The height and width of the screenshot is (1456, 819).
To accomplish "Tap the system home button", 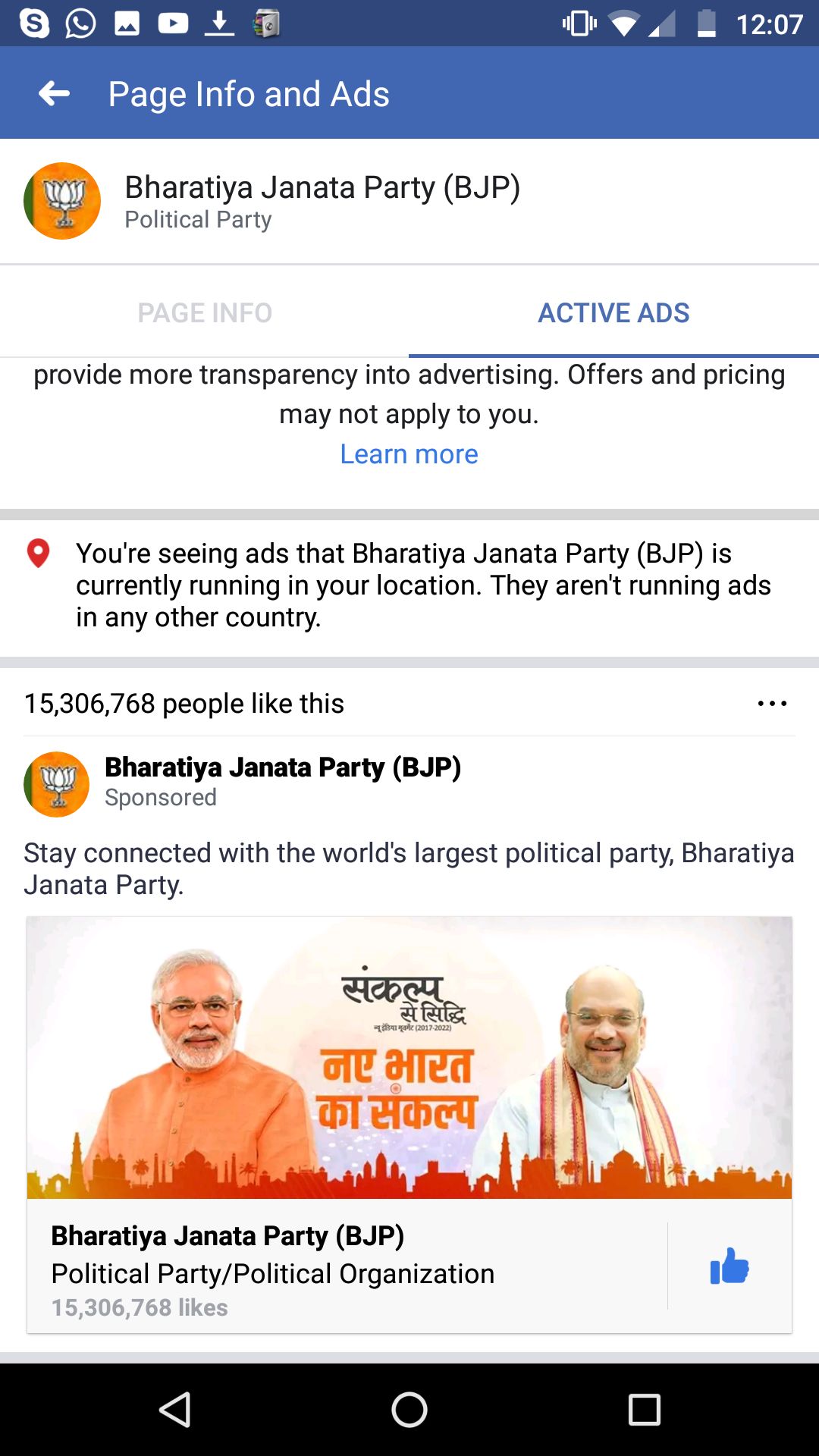I will (409, 1410).
